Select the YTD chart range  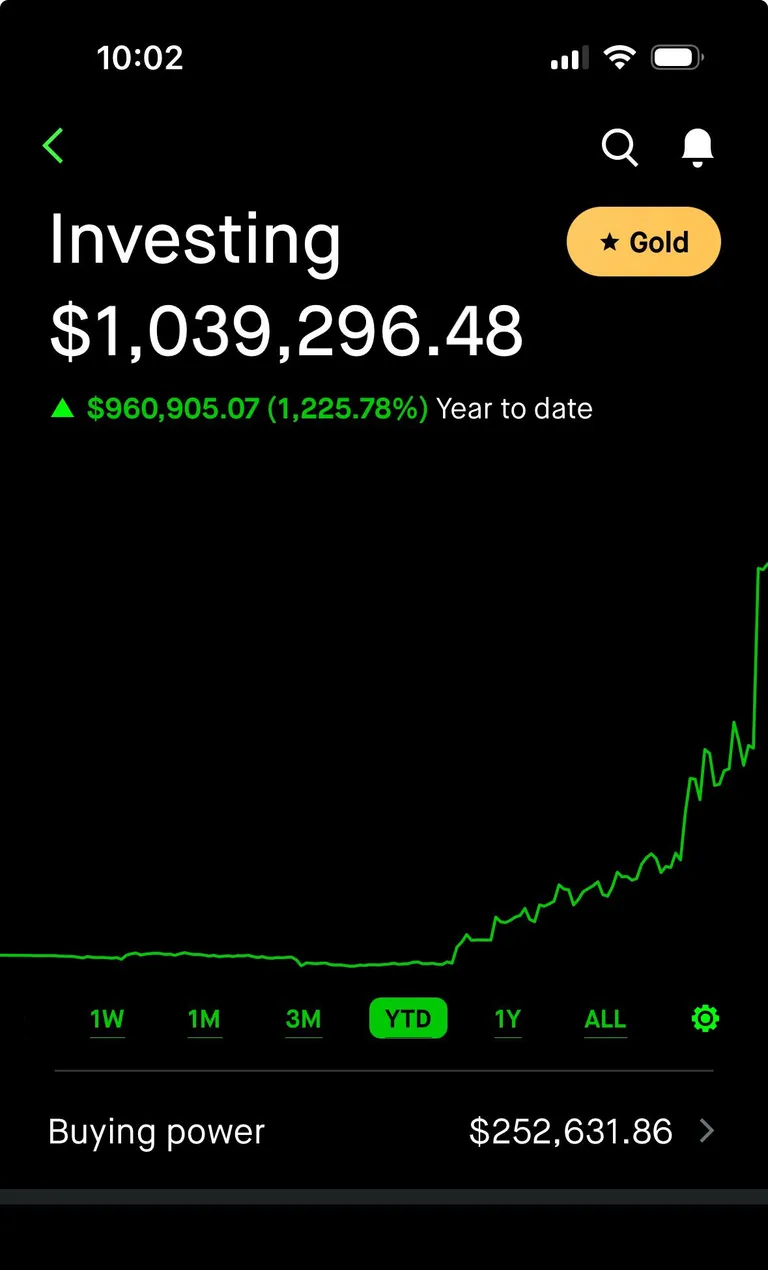coord(408,1019)
